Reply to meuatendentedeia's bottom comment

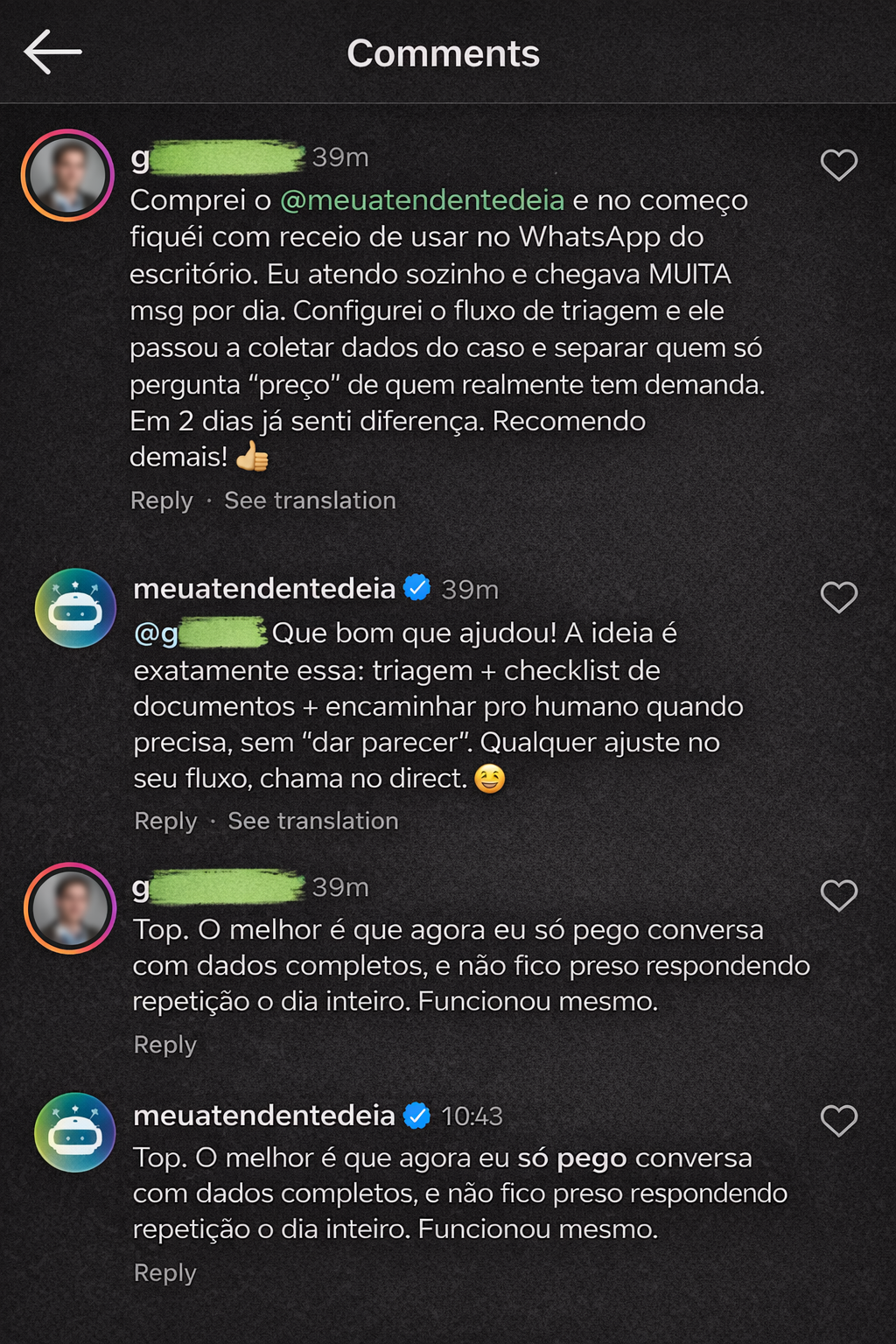[164, 1273]
